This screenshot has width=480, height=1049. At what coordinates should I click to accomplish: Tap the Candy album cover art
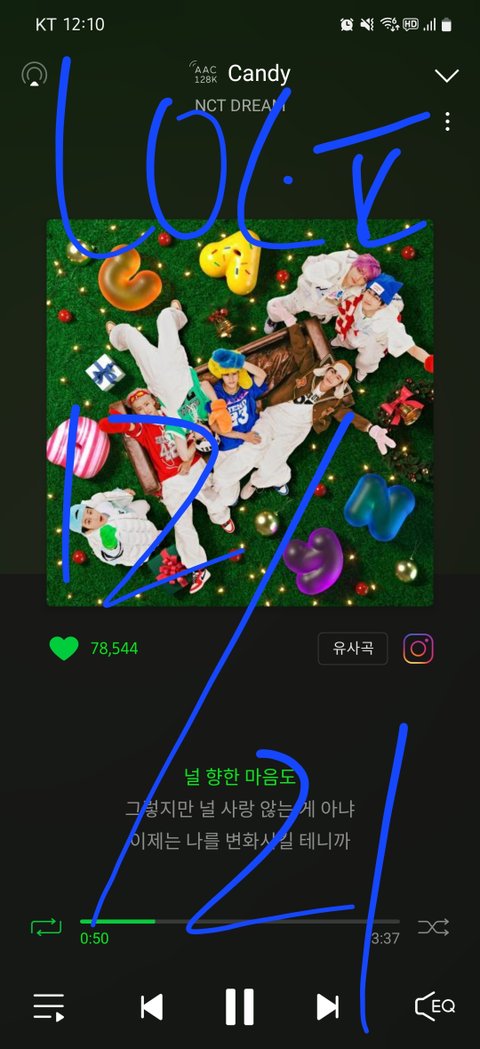click(240, 413)
